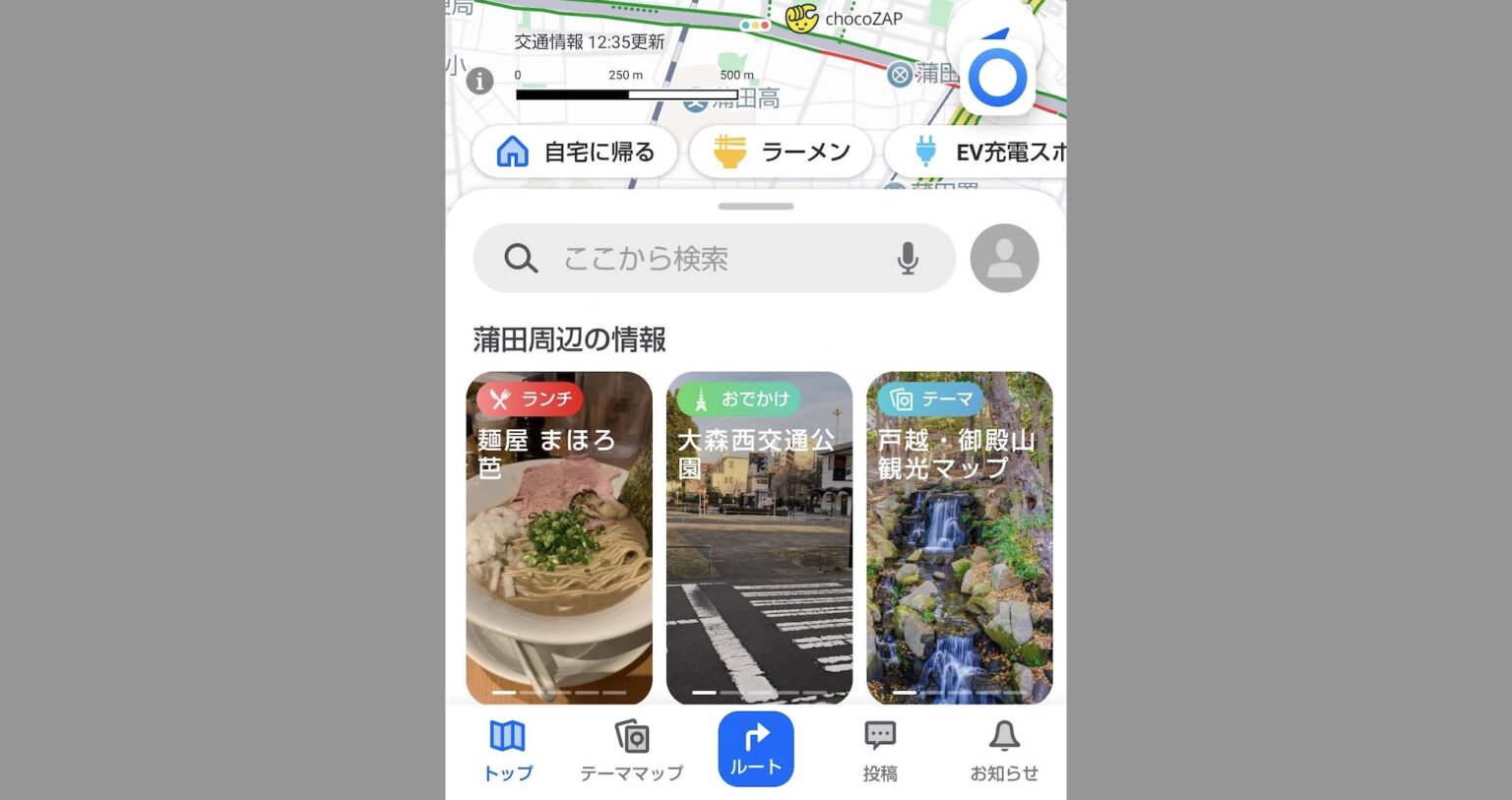This screenshot has height=800, width=1512.
Task: Switch to the 投稿 tab
Action: [880, 751]
